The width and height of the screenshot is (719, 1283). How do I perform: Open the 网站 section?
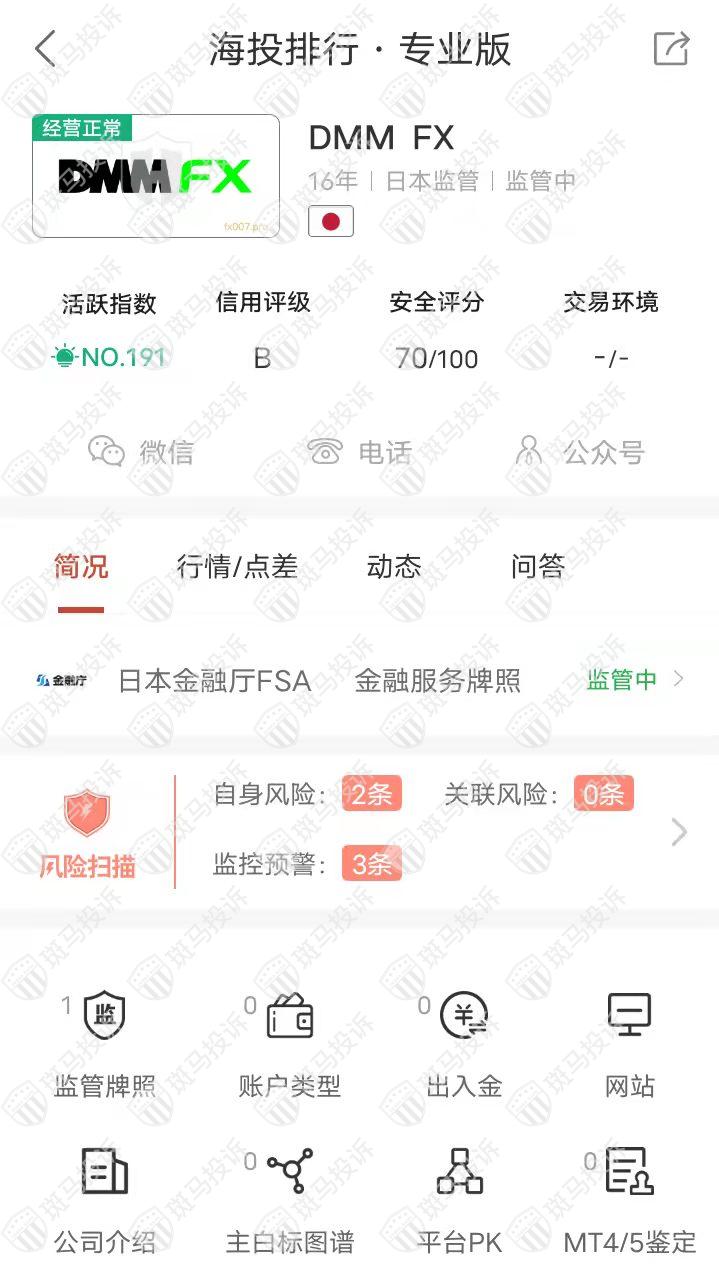tap(629, 1043)
